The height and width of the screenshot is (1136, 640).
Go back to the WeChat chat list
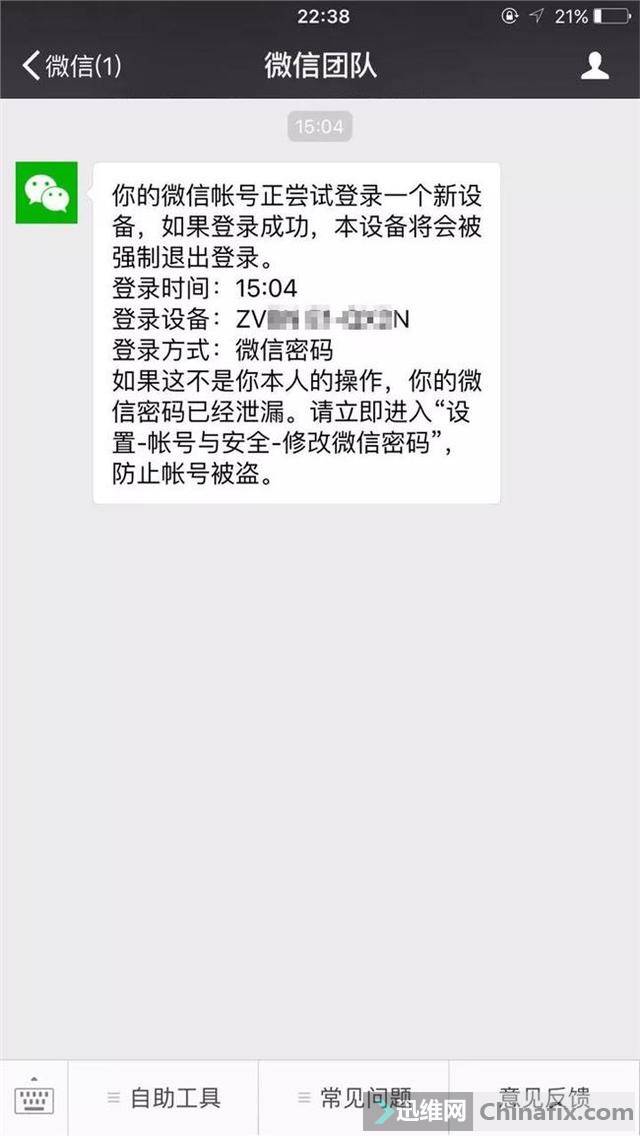pyautogui.click(x=70, y=67)
